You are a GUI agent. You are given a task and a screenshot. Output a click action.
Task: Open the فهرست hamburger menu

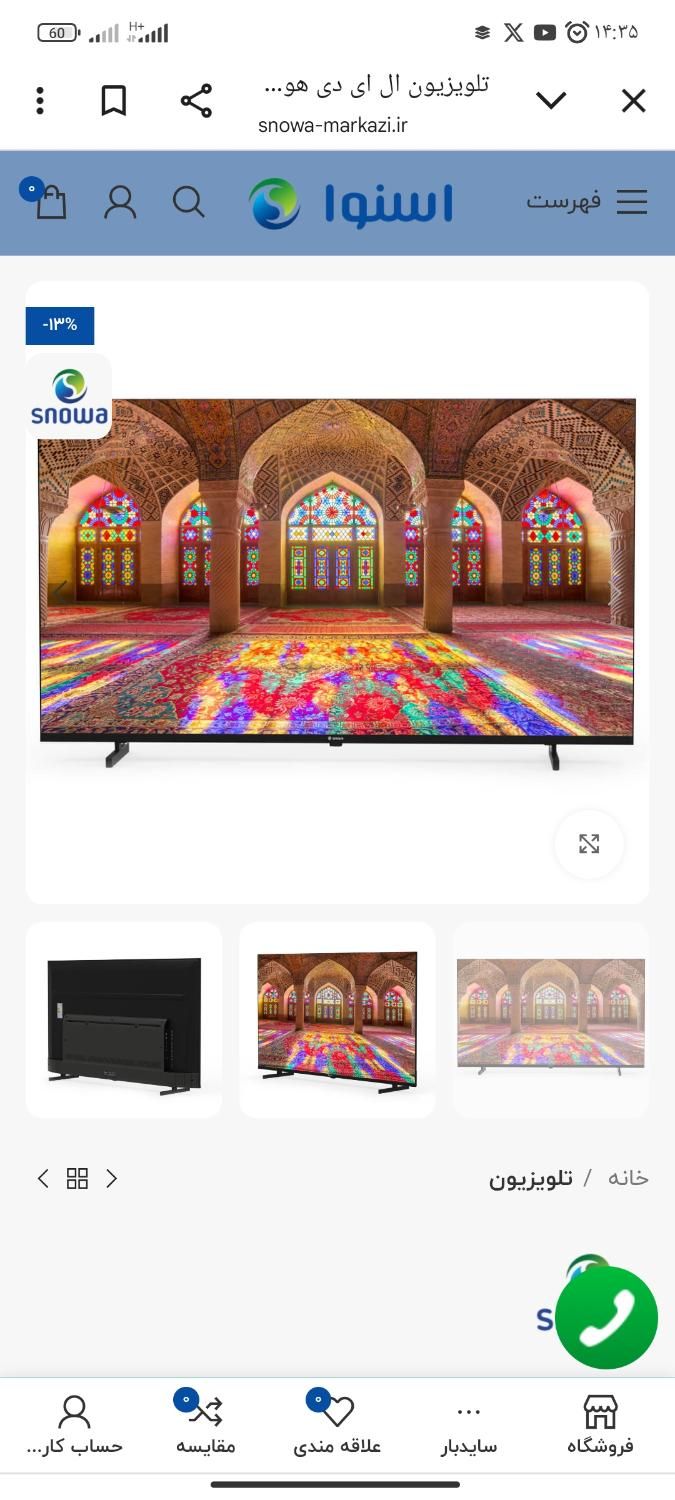coord(631,202)
